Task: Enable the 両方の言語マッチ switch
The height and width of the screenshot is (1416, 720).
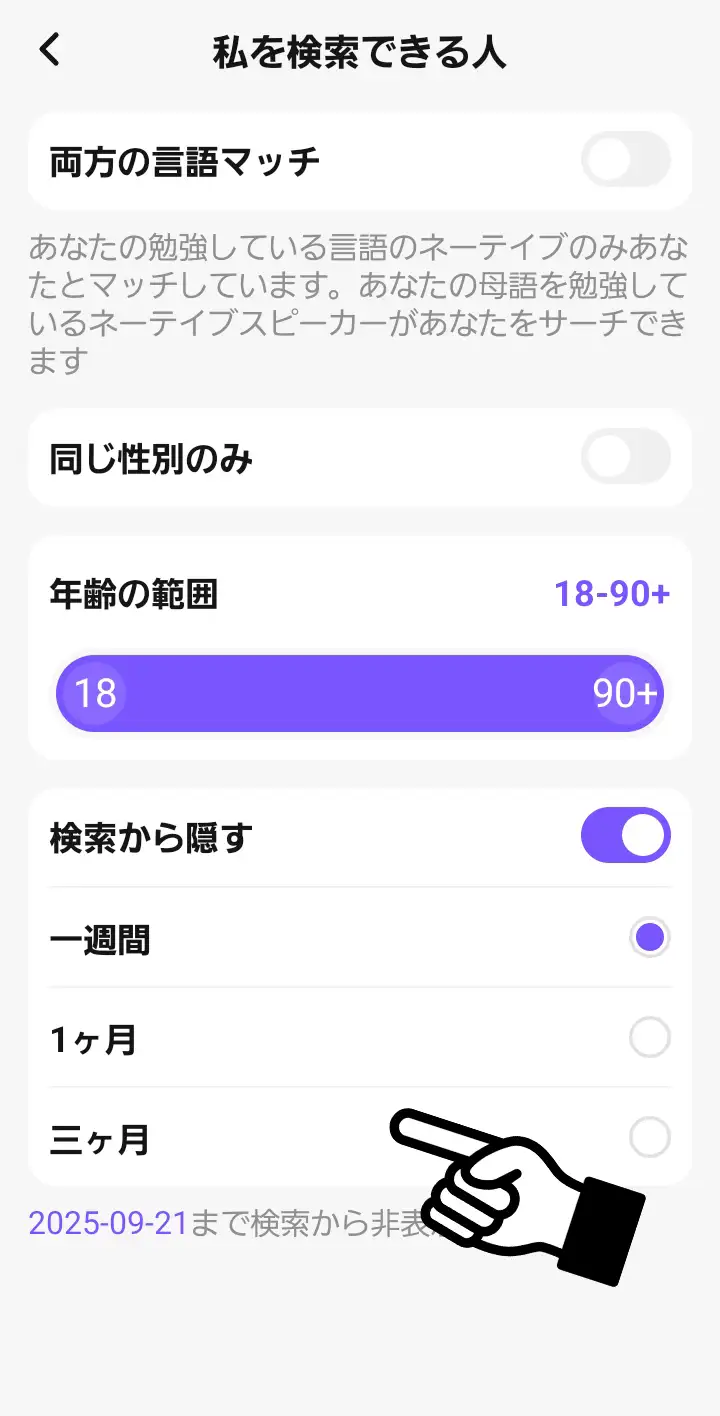Action: [x=625, y=160]
